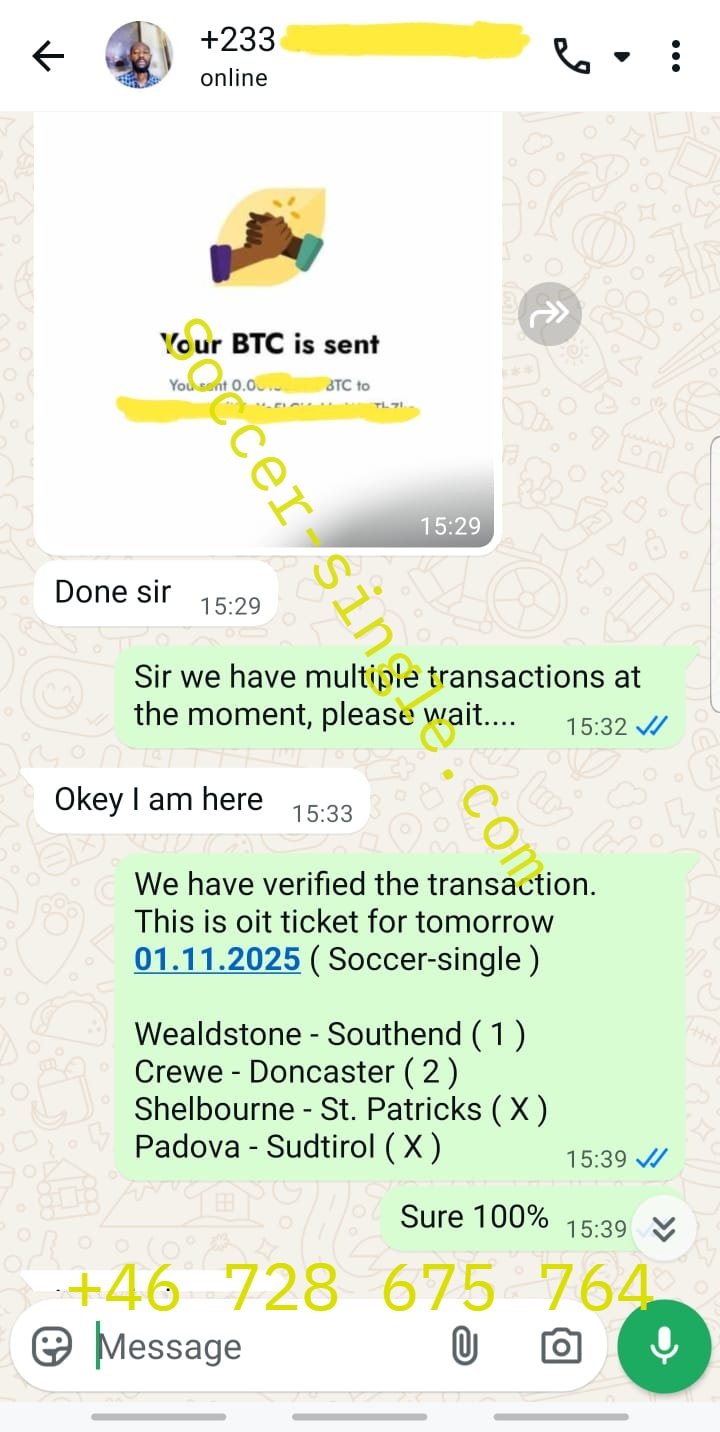
Task: Tap the 01.11.2025 date link
Action: [x=217, y=959]
